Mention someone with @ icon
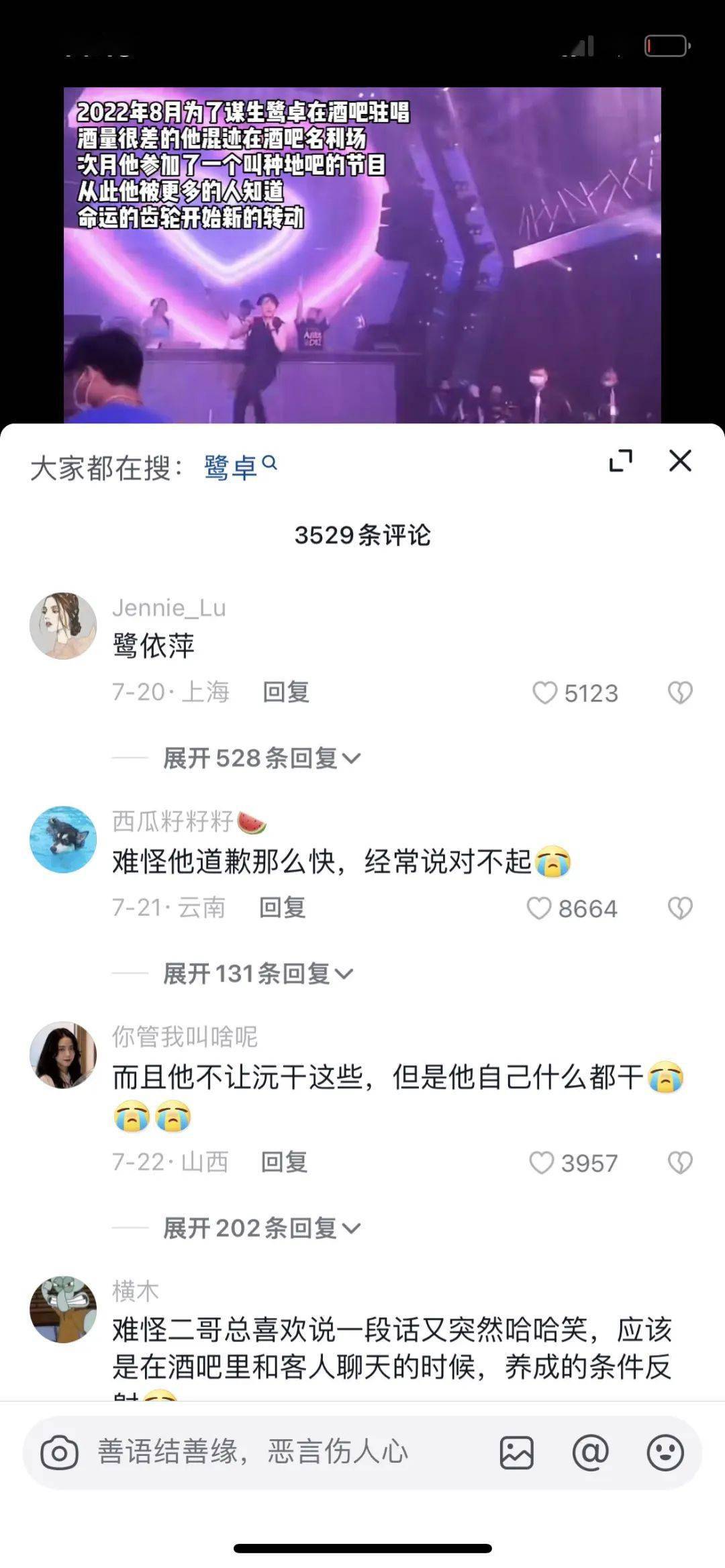The width and height of the screenshot is (725, 1568). (590, 1453)
